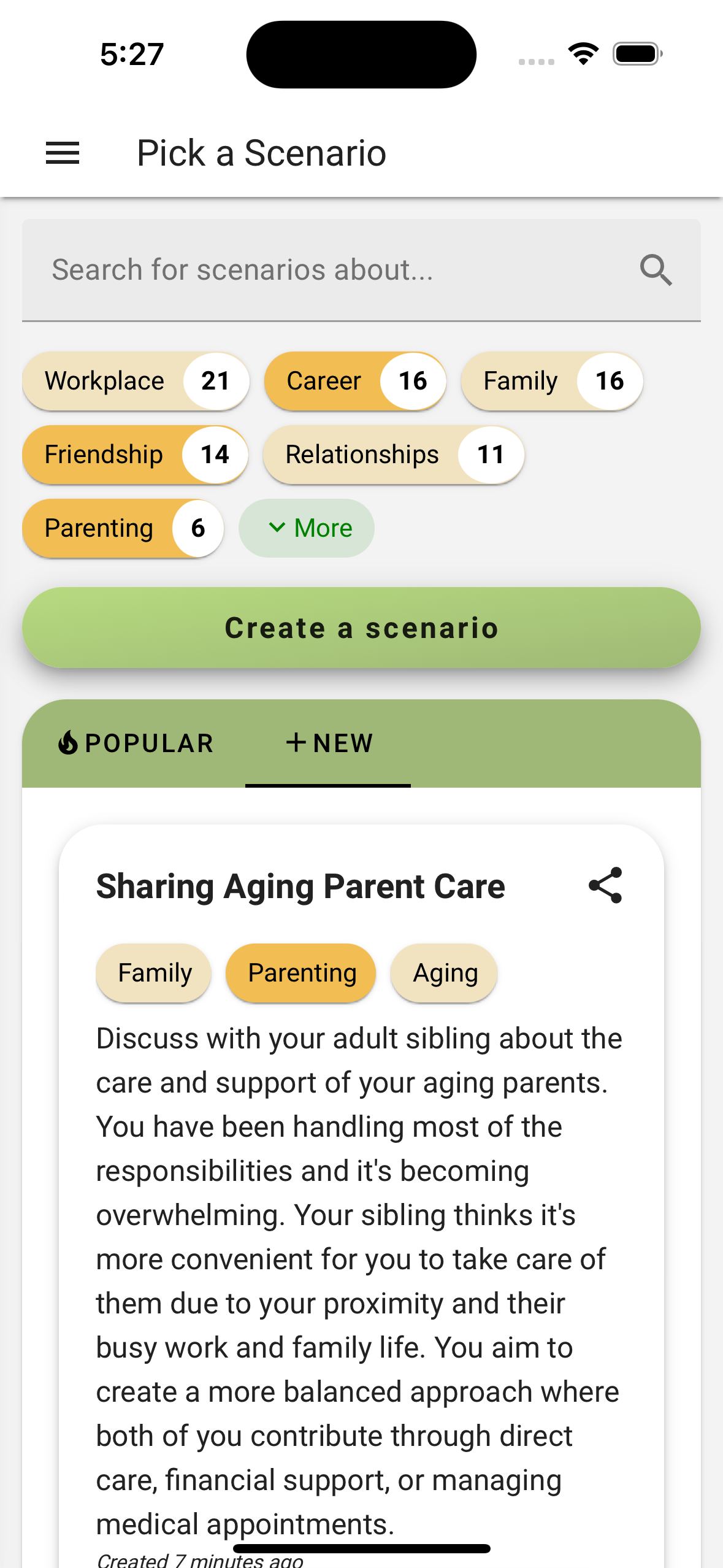Filter by the Family chip with 16
The width and height of the screenshot is (723, 1568).
[552, 381]
